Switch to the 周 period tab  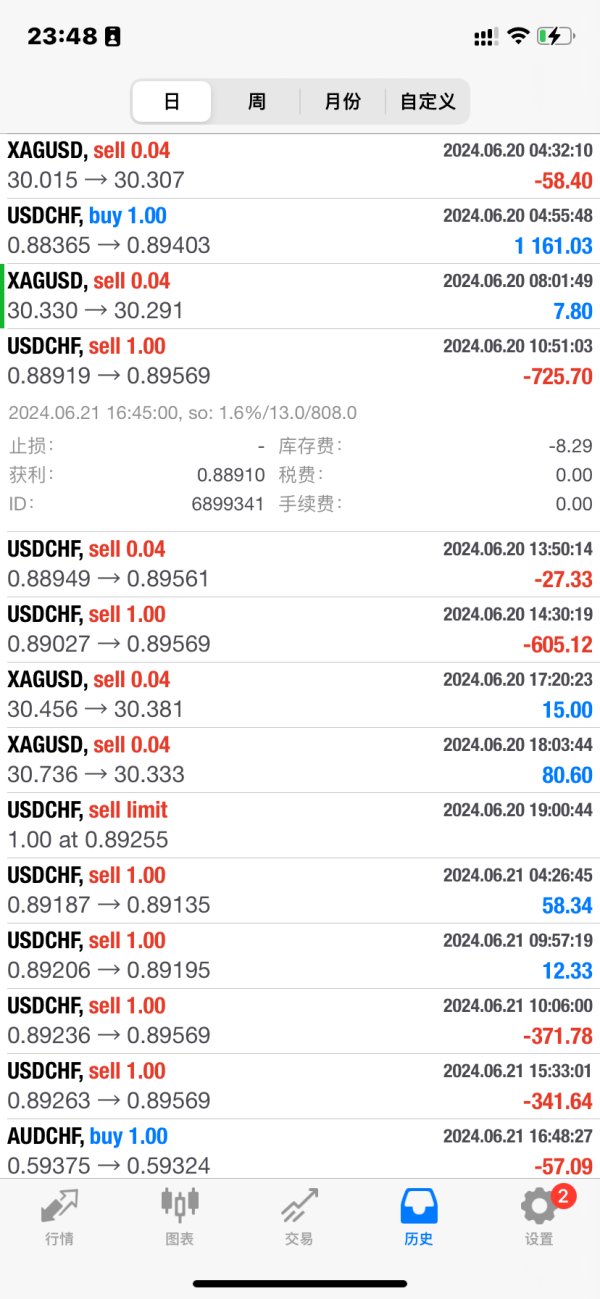[x=257, y=101]
